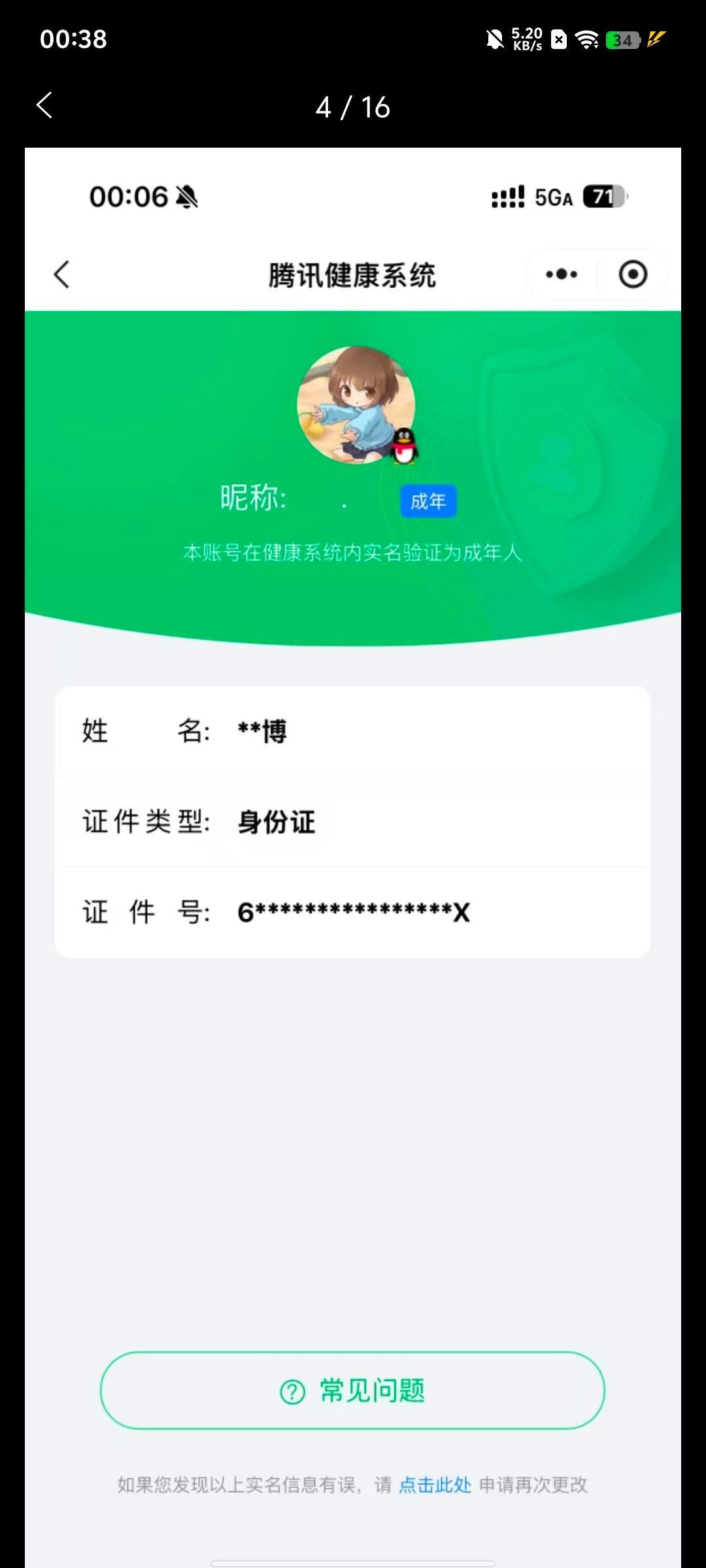This screenshot has height=1568, width=706.
Task: Tap the mini-program close circle button
Action: [x=632, y=274]
